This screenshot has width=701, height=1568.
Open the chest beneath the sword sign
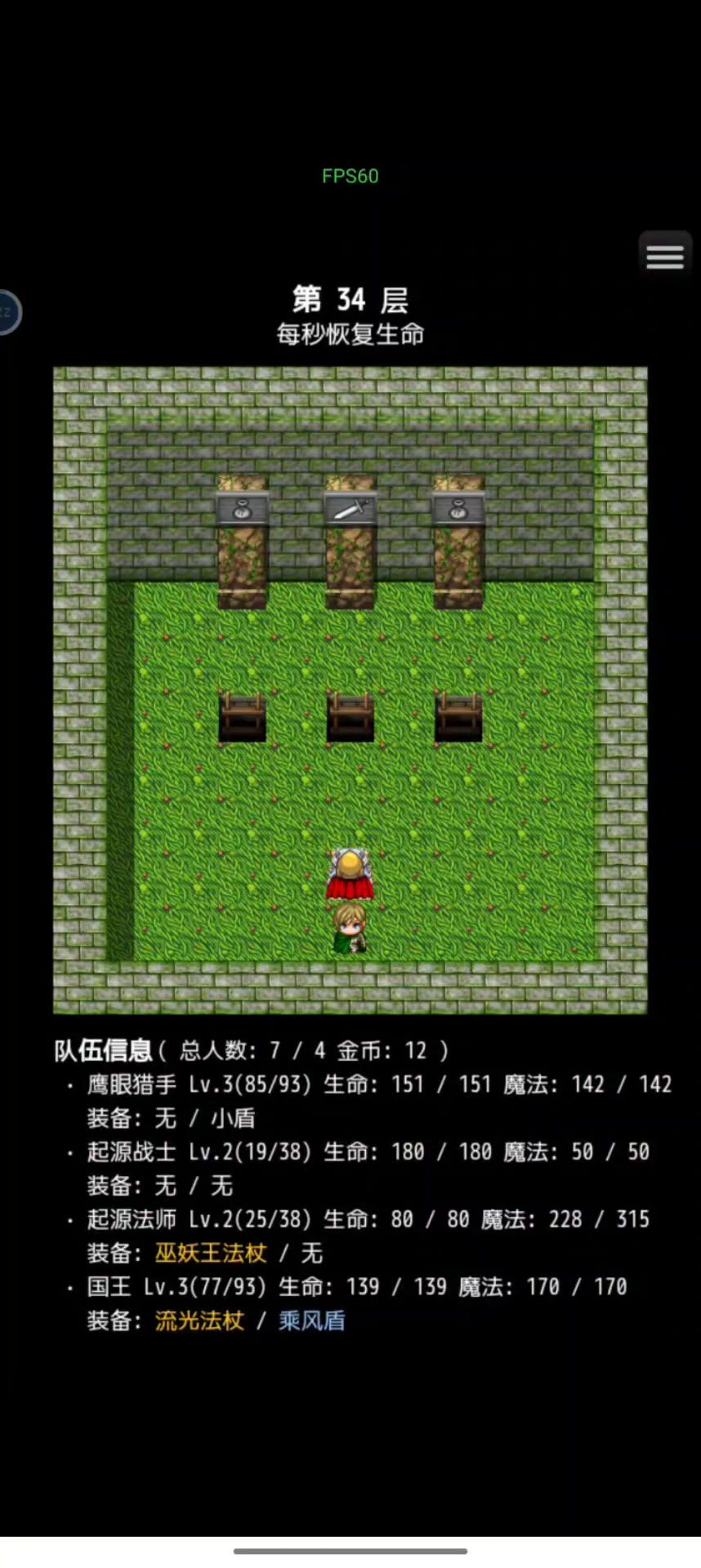(x=350, y=716)
